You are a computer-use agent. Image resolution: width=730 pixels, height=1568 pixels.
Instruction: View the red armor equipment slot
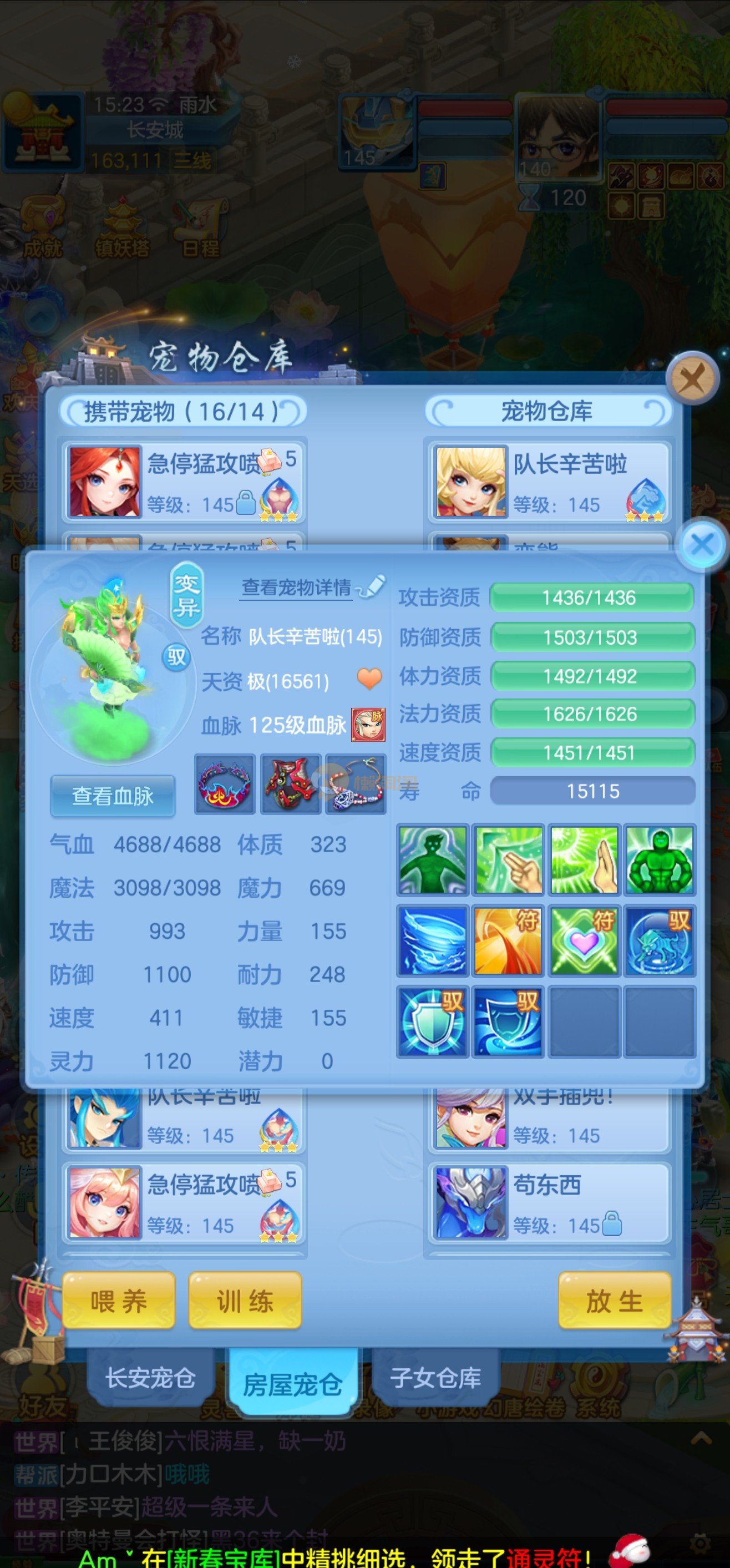click(290, 783)
